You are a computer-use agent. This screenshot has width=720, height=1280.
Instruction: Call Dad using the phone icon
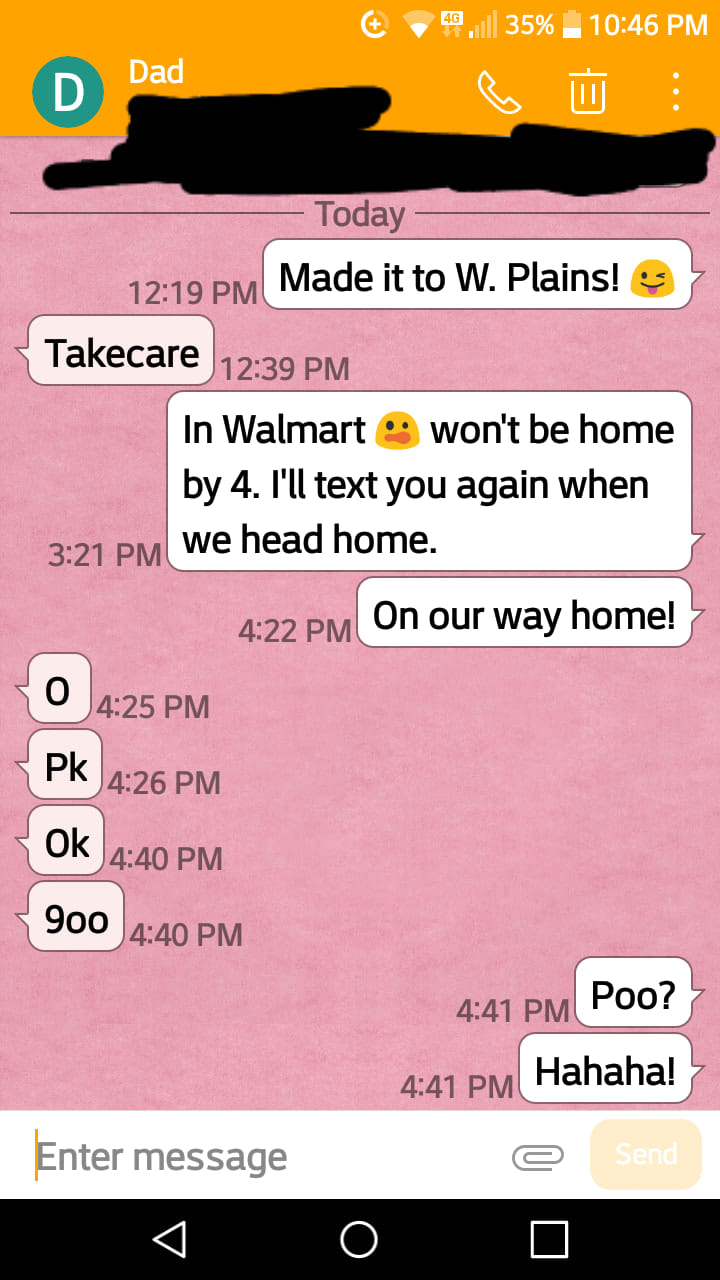[x=499, y=92]
